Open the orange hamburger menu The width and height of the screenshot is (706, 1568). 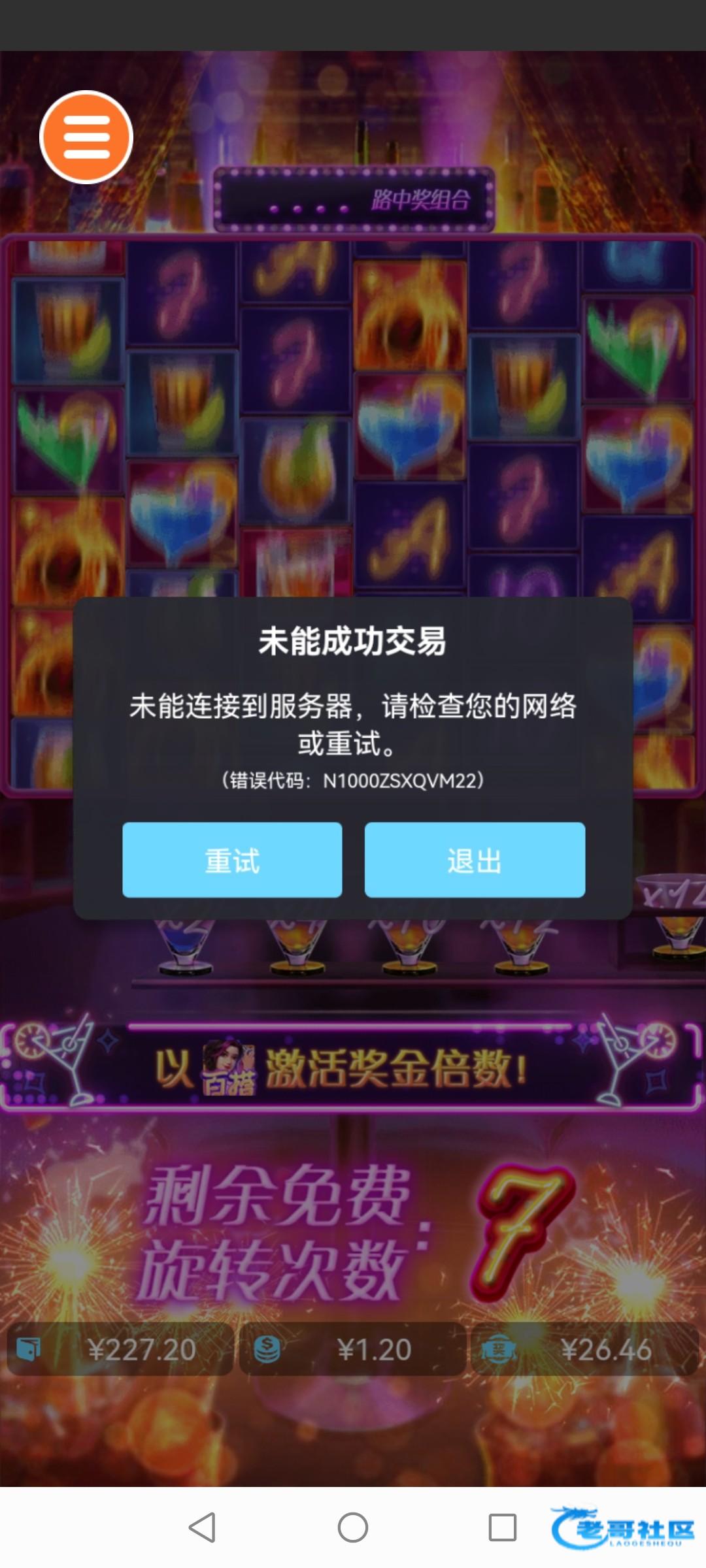[86, 137]
